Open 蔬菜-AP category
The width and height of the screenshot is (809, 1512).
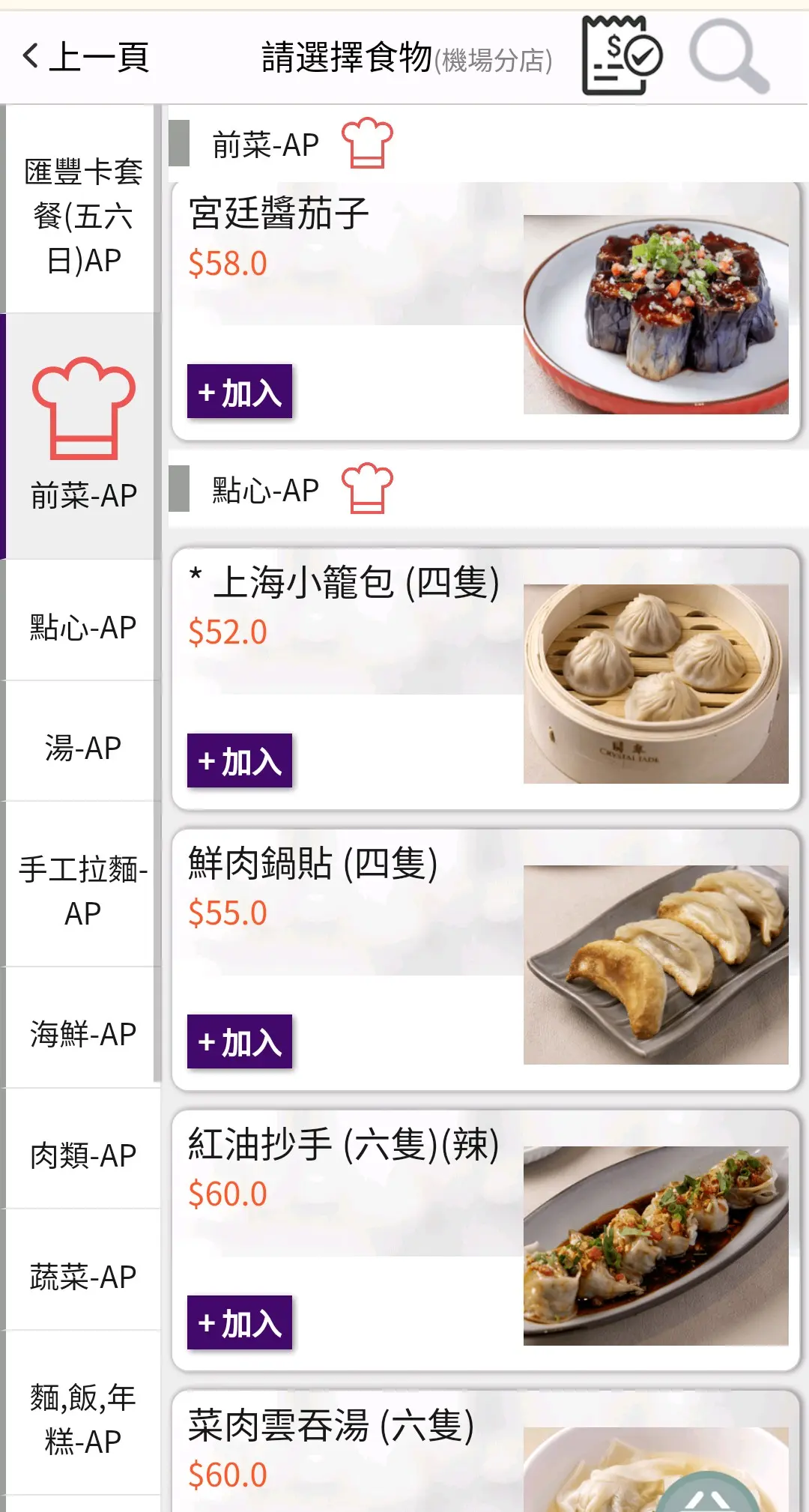click(x=82, y=1277)
